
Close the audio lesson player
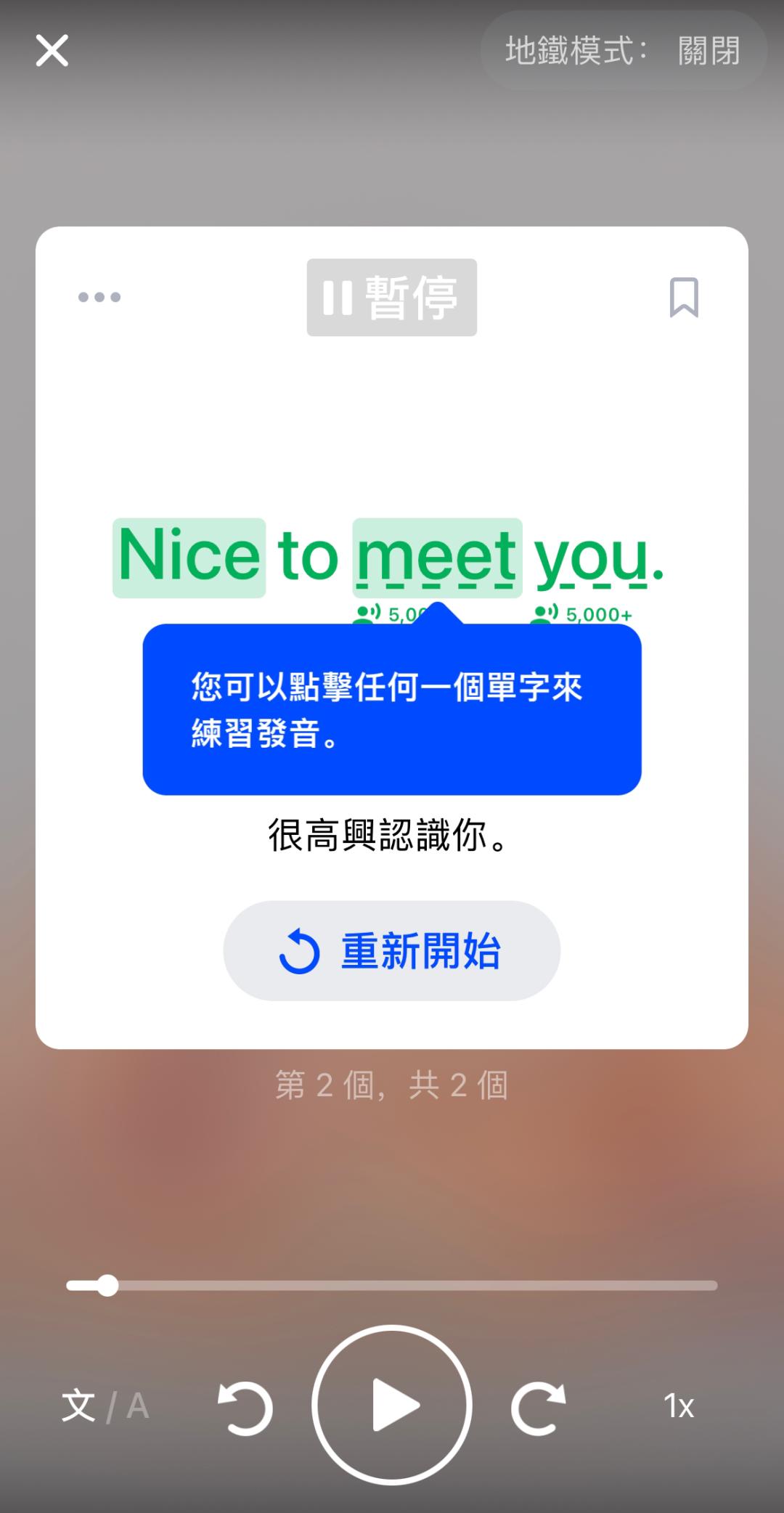coord(52,51)
